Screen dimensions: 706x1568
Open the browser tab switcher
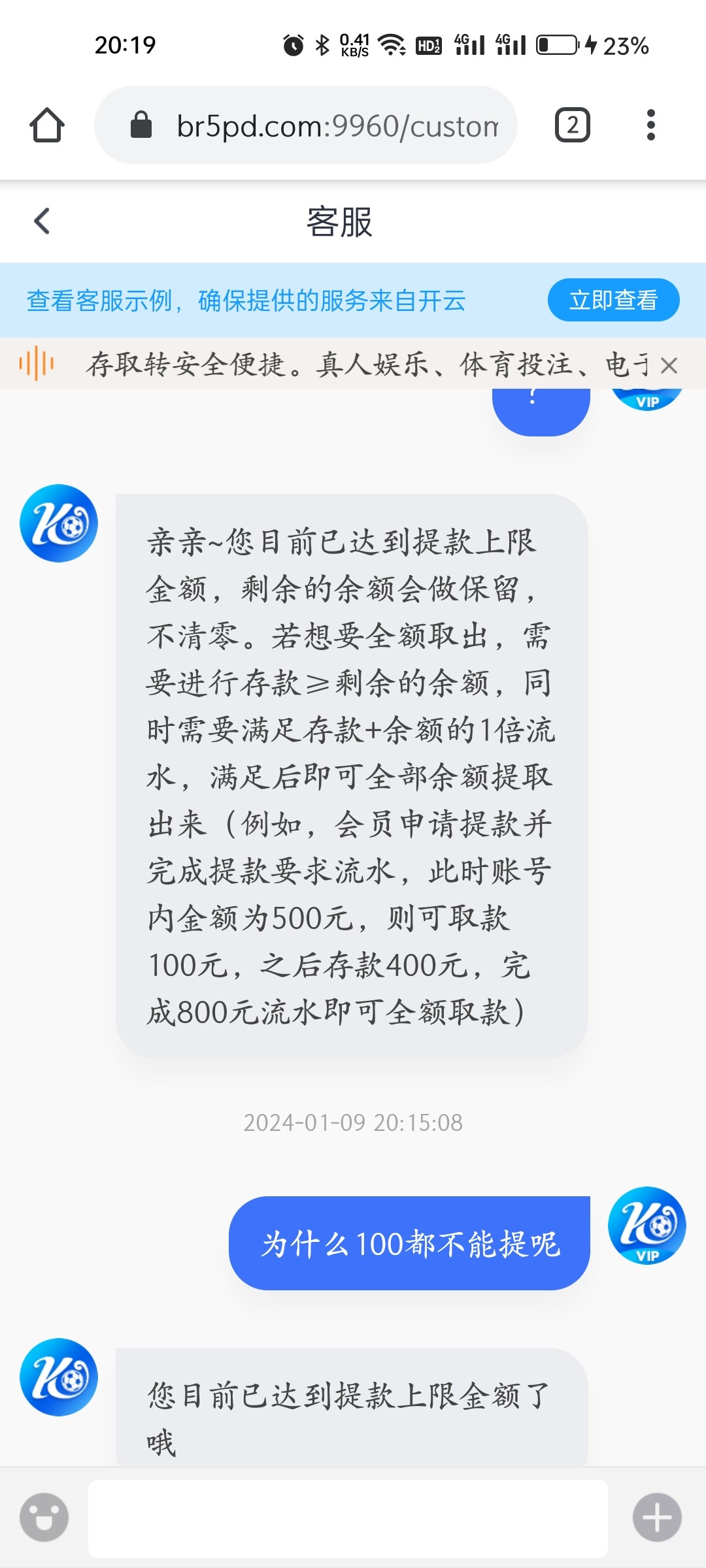tap(572, 125)
